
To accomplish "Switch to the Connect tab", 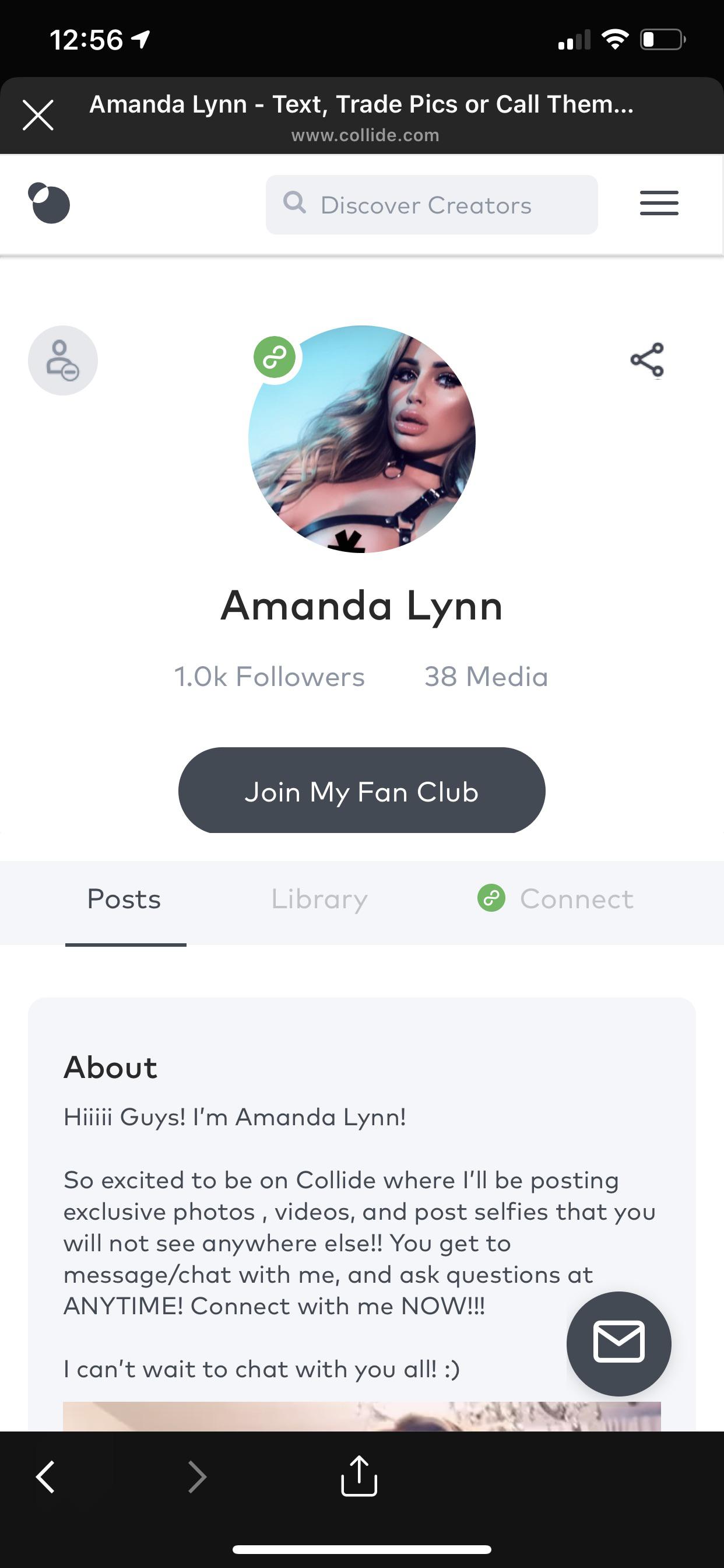I will 556,900.
